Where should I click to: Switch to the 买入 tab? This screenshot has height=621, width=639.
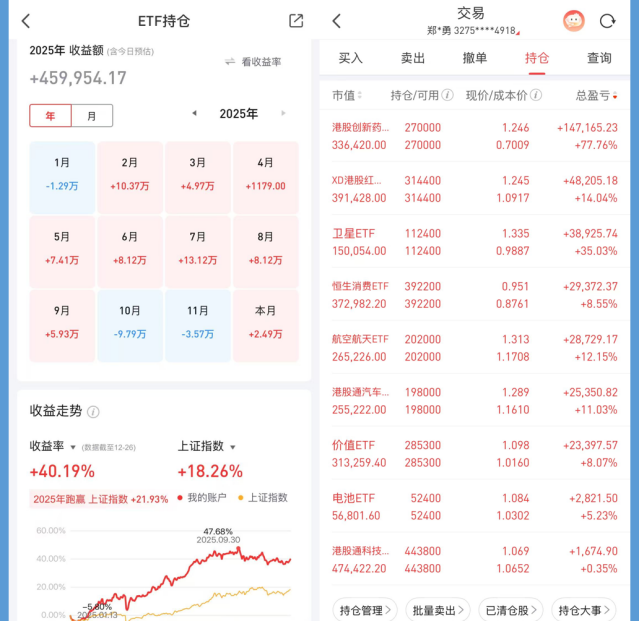click(x=351, y=58)
